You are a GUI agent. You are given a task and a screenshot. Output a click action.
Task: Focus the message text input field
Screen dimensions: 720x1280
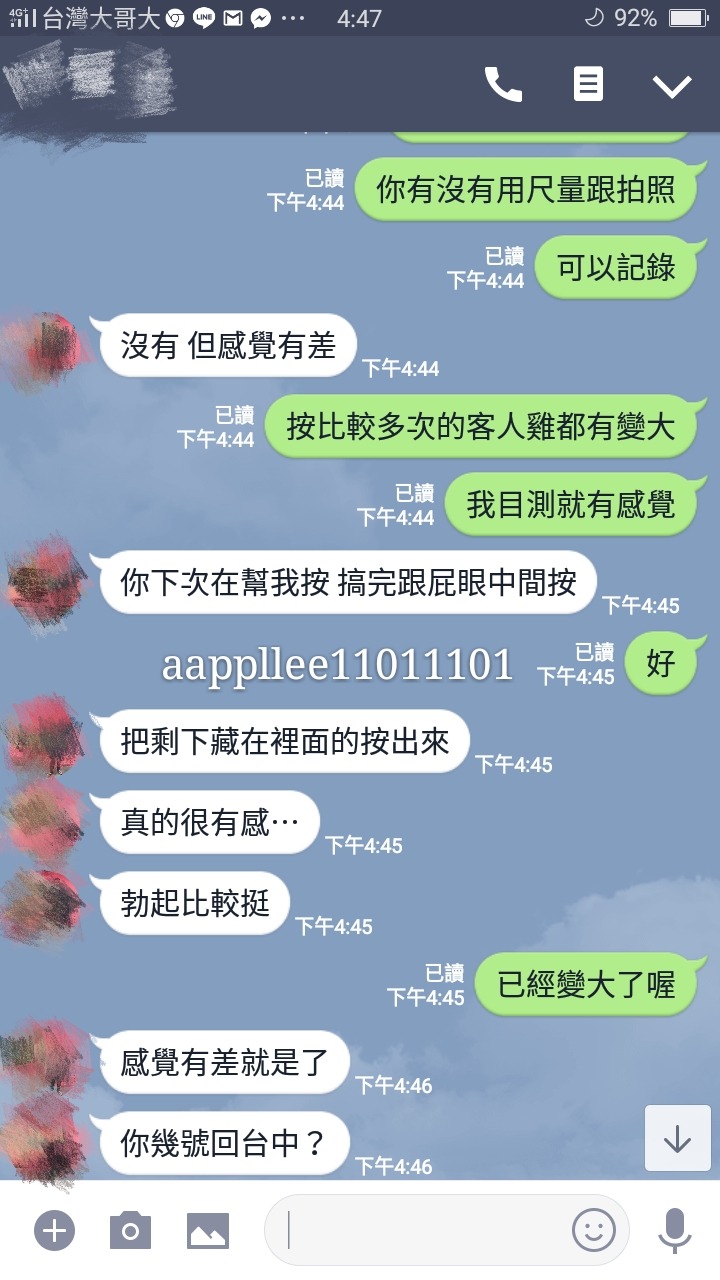[x=420, y=1230]
